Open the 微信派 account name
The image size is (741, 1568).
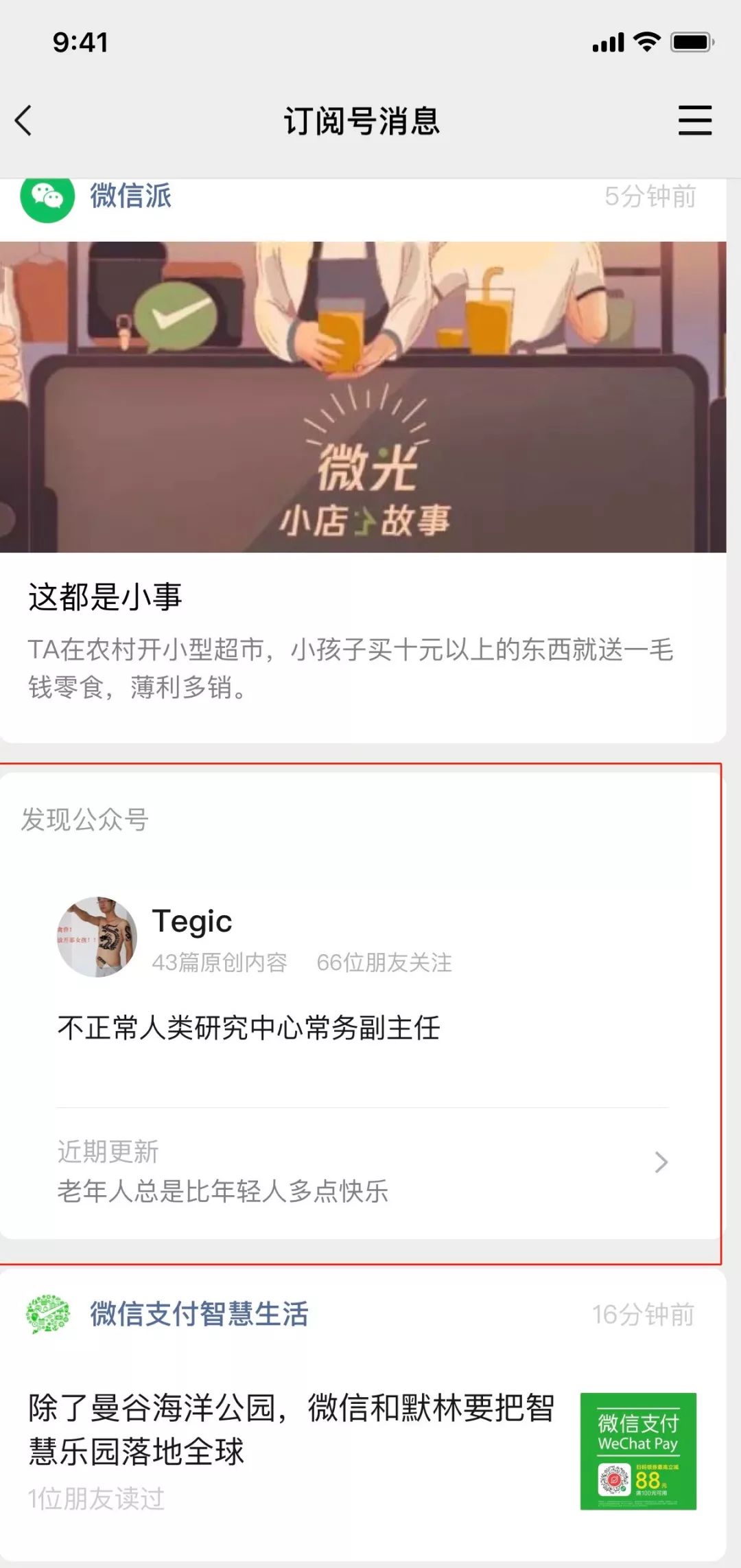pos(130,196)
